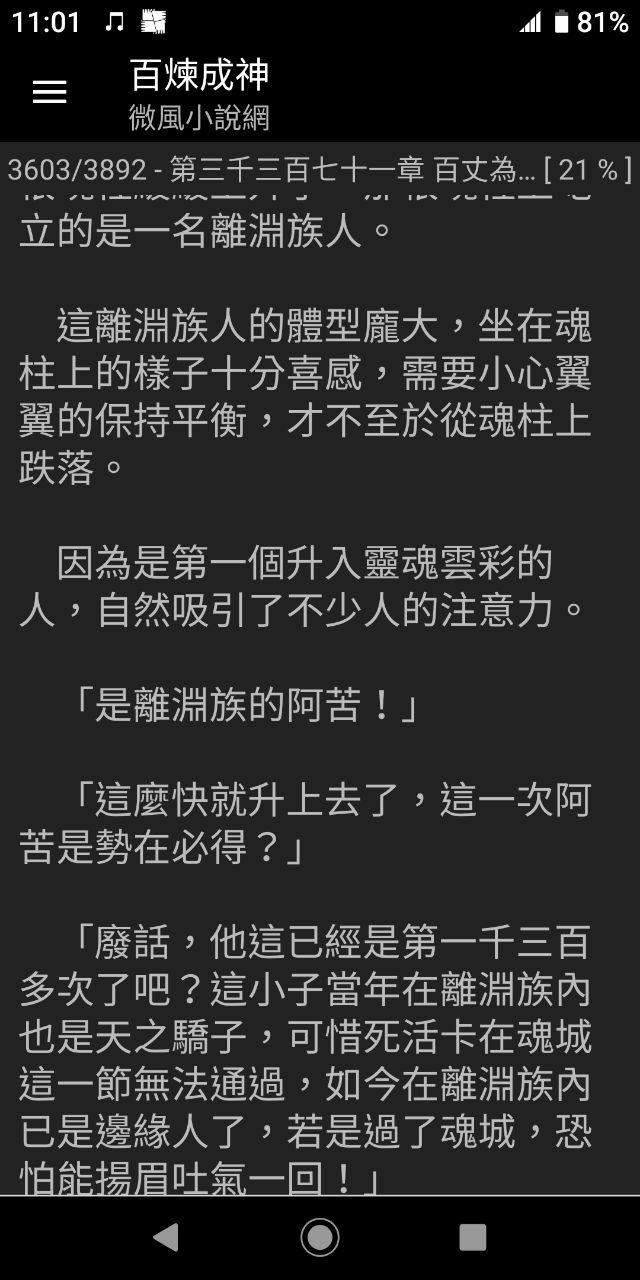Open the hamburger drawer menu
Screen dimensions: 640x1280
tap(49, 92)
